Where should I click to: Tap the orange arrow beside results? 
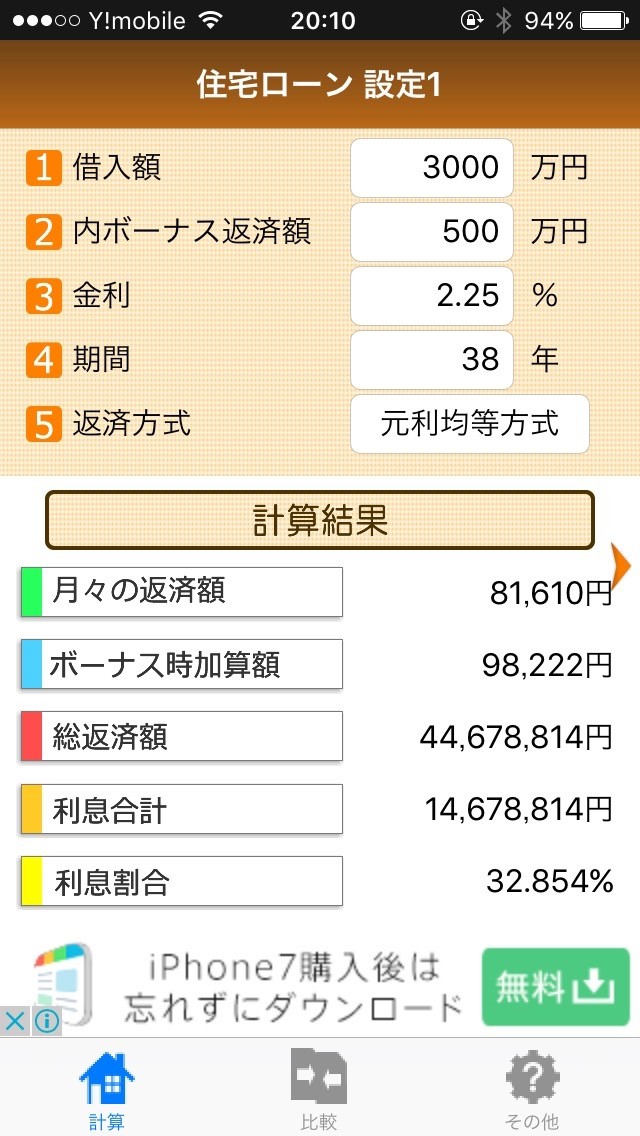pyautogui.click(x=622, y=565)
